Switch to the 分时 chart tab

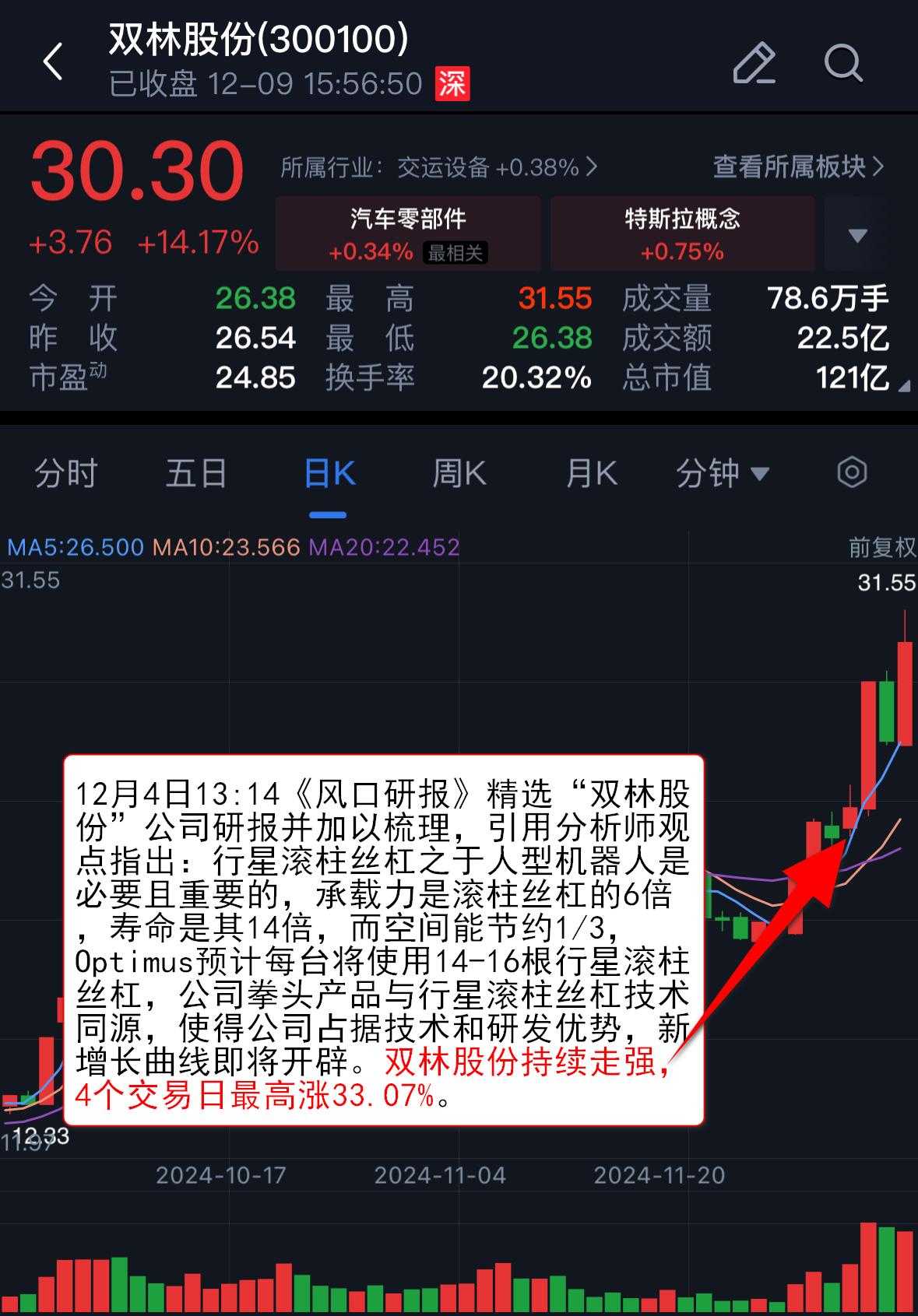(x=66, y=473)
